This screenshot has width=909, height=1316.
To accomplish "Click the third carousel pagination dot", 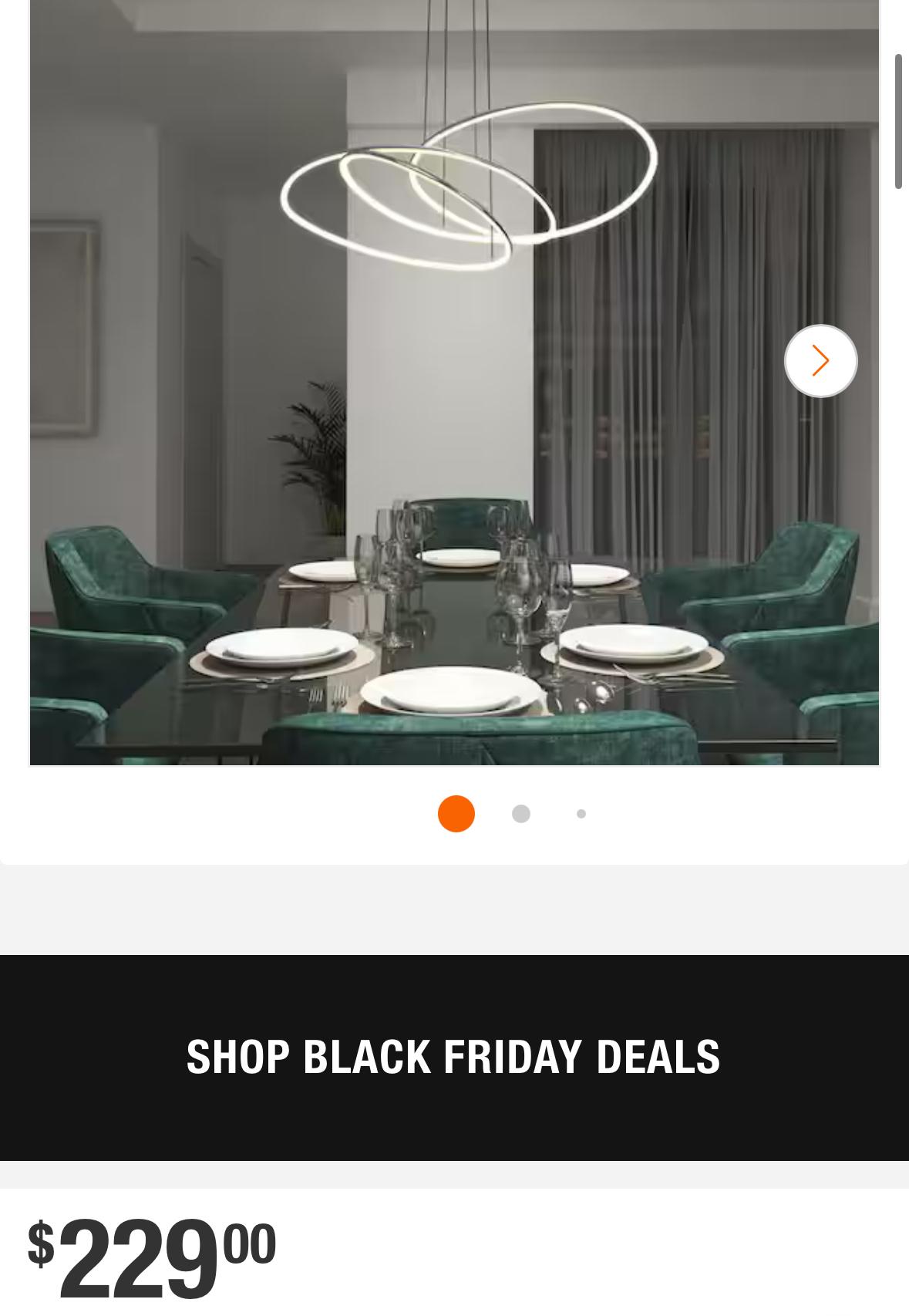I will coord(581,813).
